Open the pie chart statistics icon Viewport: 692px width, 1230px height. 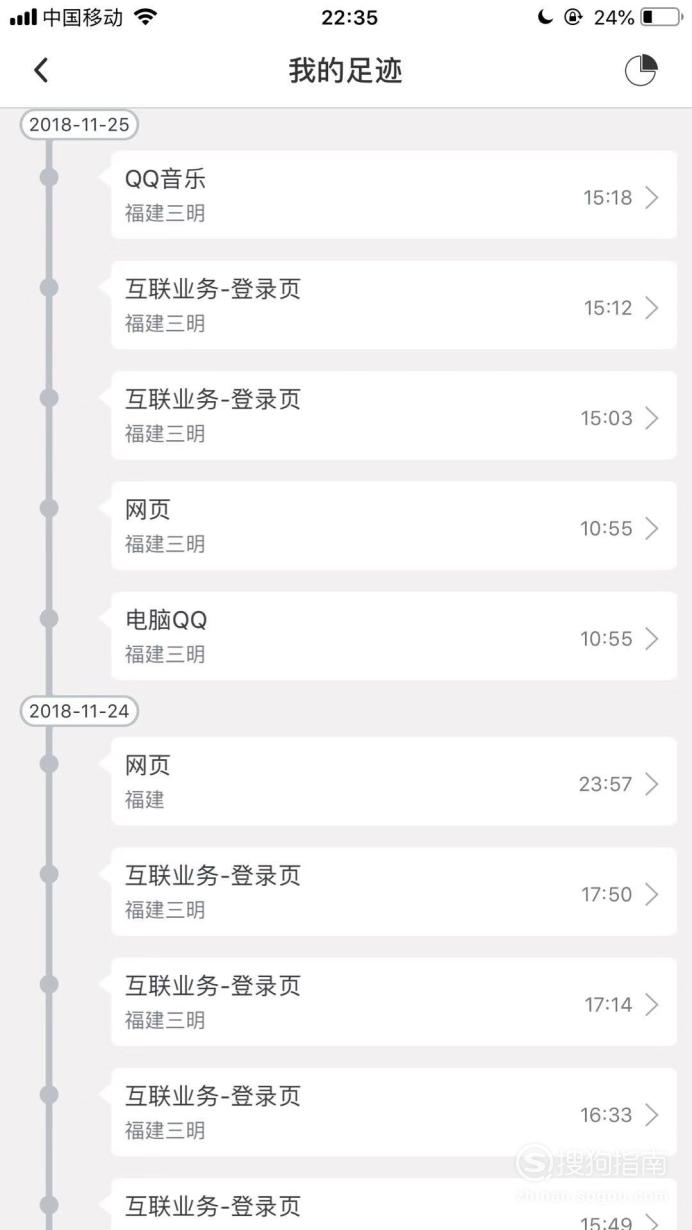[641, 70]
